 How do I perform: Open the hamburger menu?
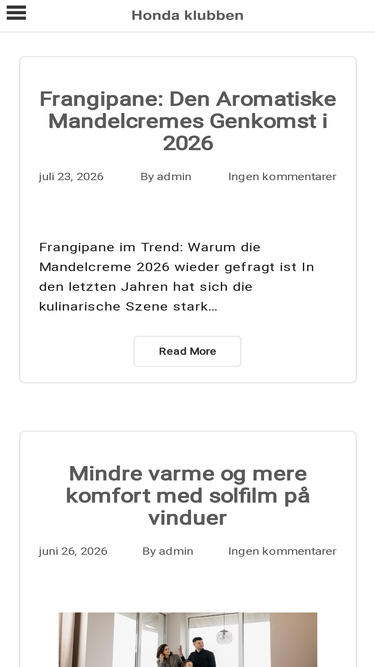coord(16,13)
